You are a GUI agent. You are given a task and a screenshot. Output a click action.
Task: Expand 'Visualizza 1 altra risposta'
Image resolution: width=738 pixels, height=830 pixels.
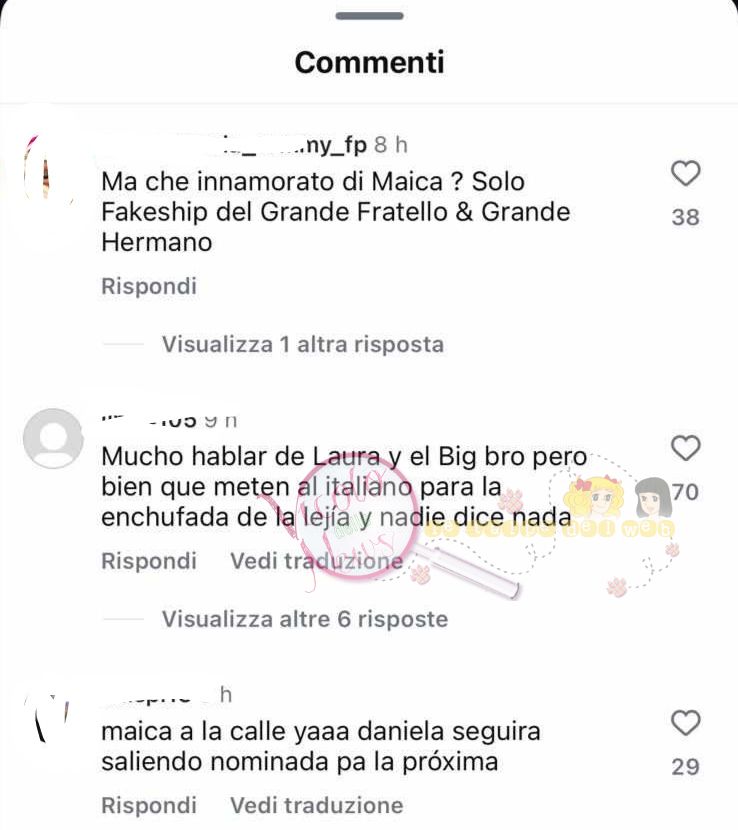(x=302, y=345)
